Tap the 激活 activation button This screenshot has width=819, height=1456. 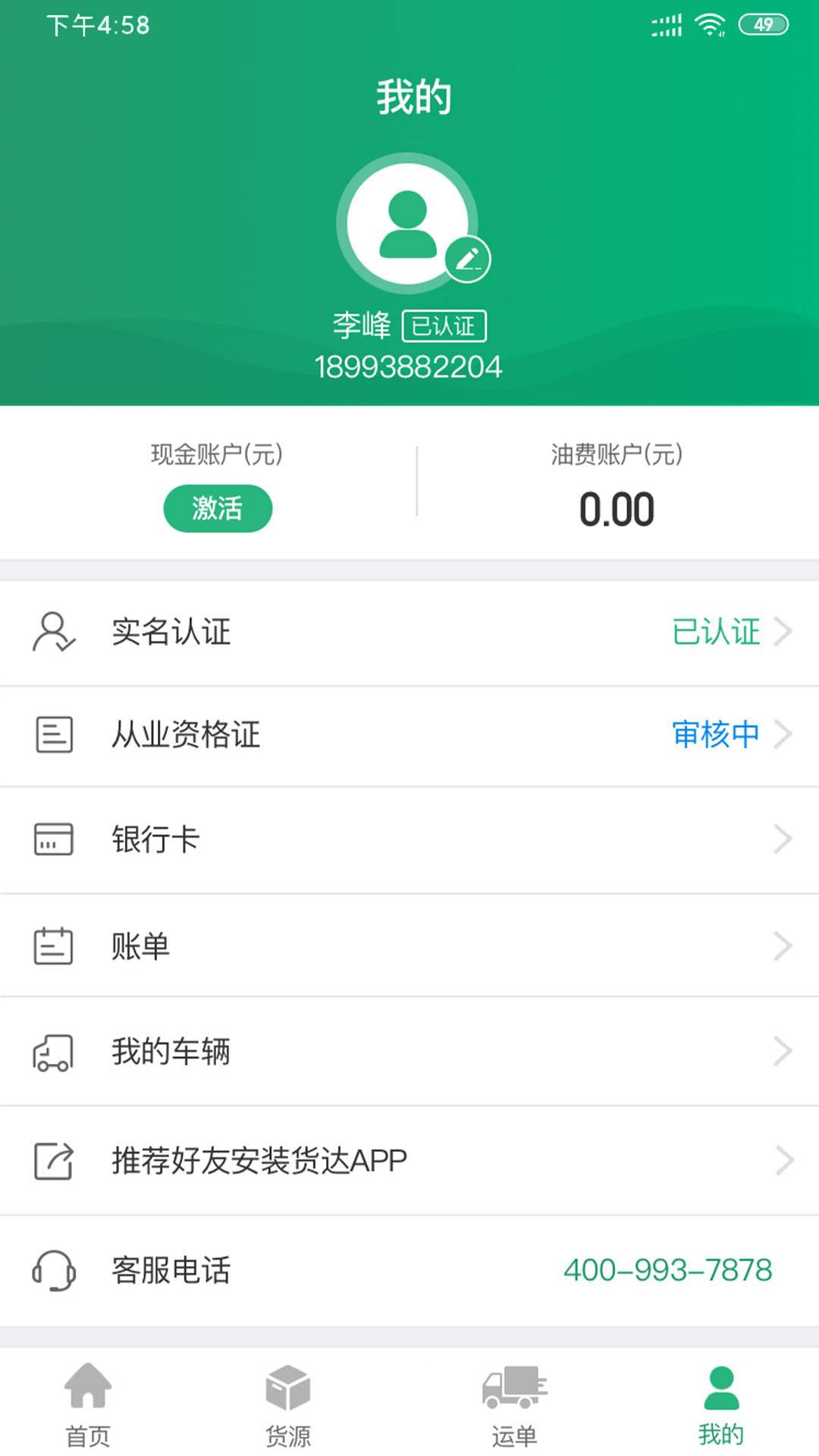pos(218,508)
